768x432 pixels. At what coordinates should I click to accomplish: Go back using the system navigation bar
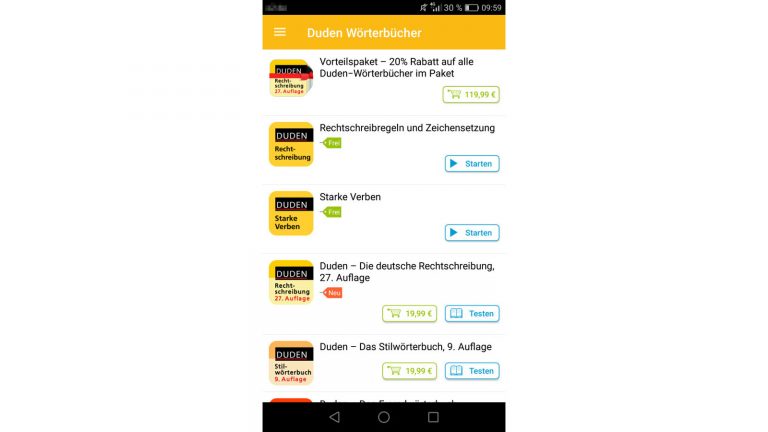(x=334, y=417)
